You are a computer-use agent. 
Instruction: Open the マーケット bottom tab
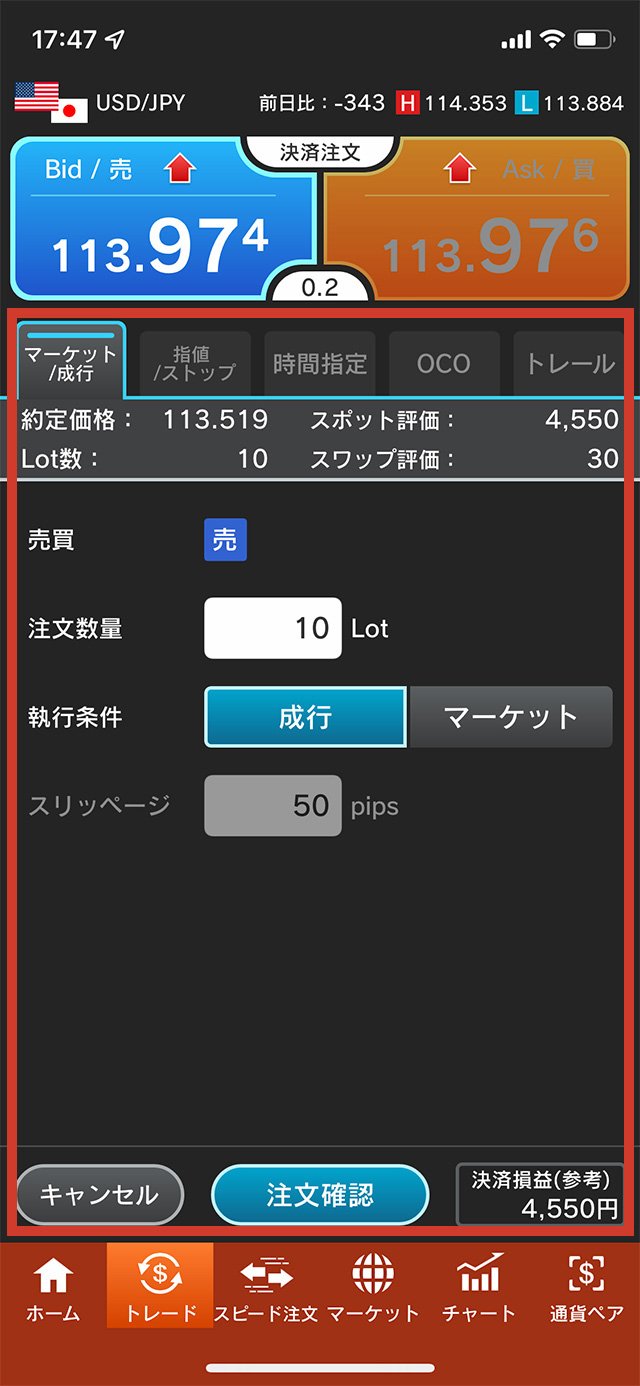tap(373, 1289)
